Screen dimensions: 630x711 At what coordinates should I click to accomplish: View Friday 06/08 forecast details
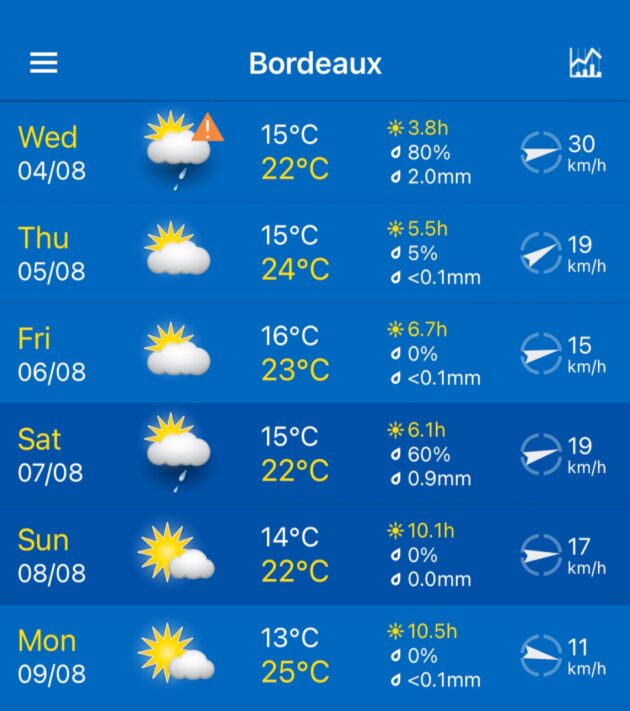315,353
